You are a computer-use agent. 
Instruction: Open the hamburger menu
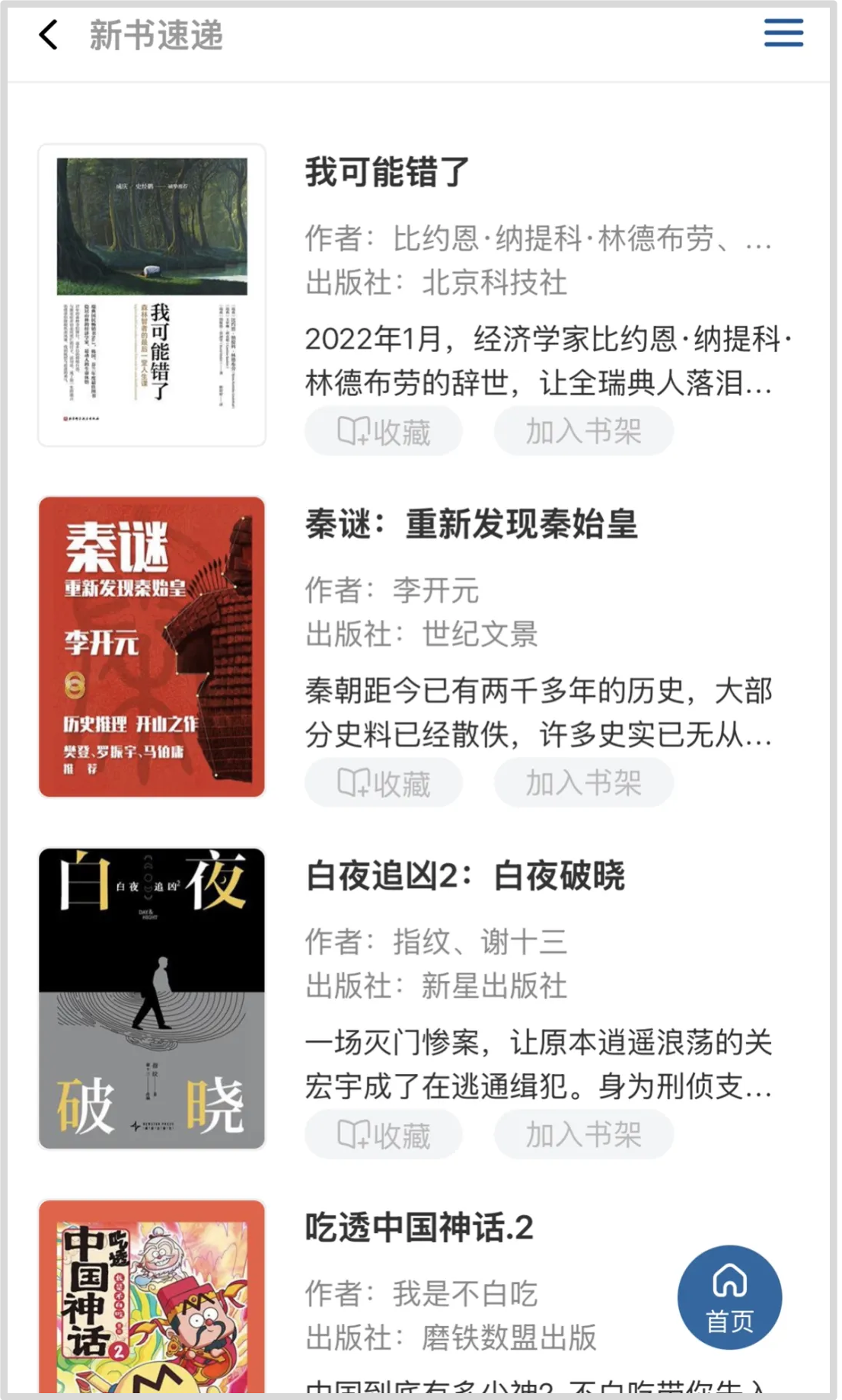(783, 34)
